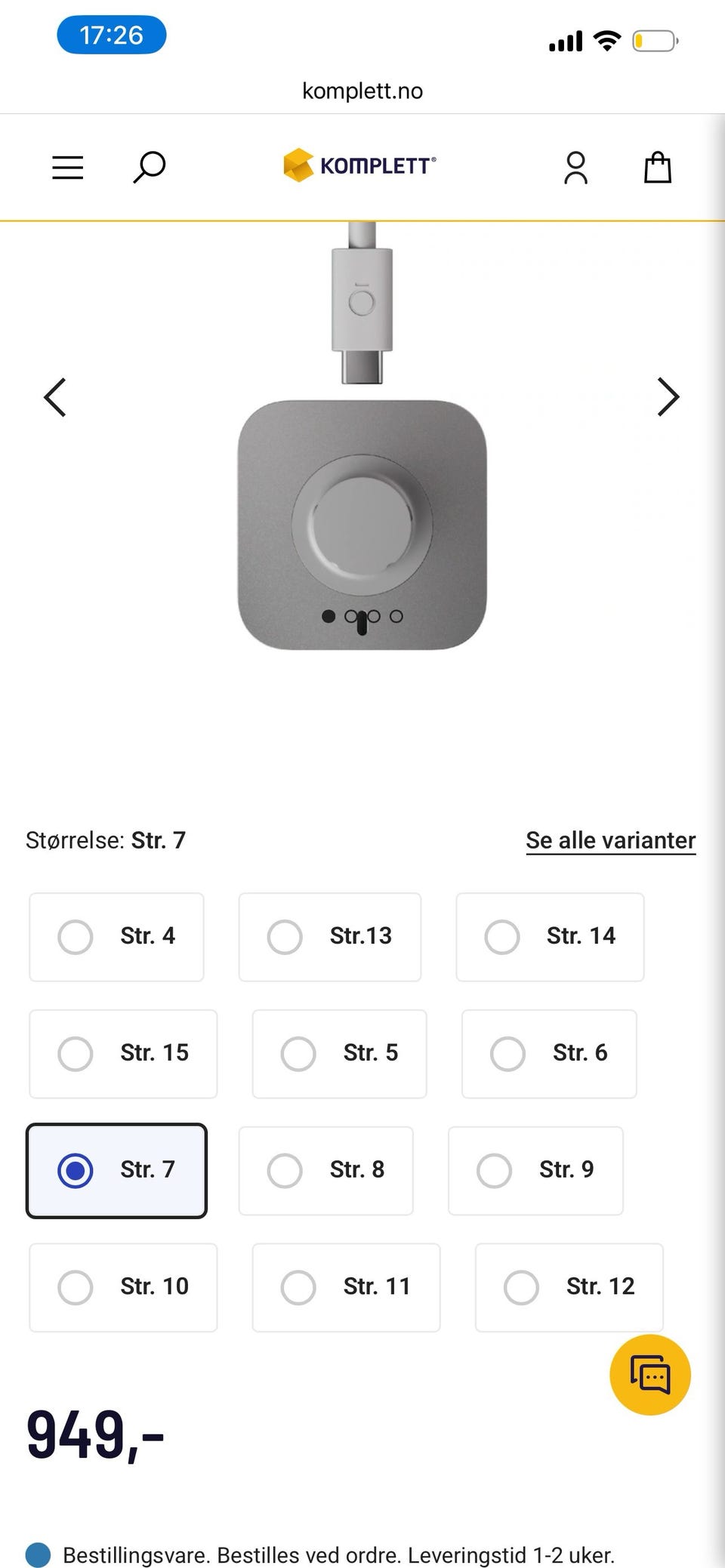This screenshot has width=725, height=1568.
Task: Open the hamburger menu
Action: 67,167
